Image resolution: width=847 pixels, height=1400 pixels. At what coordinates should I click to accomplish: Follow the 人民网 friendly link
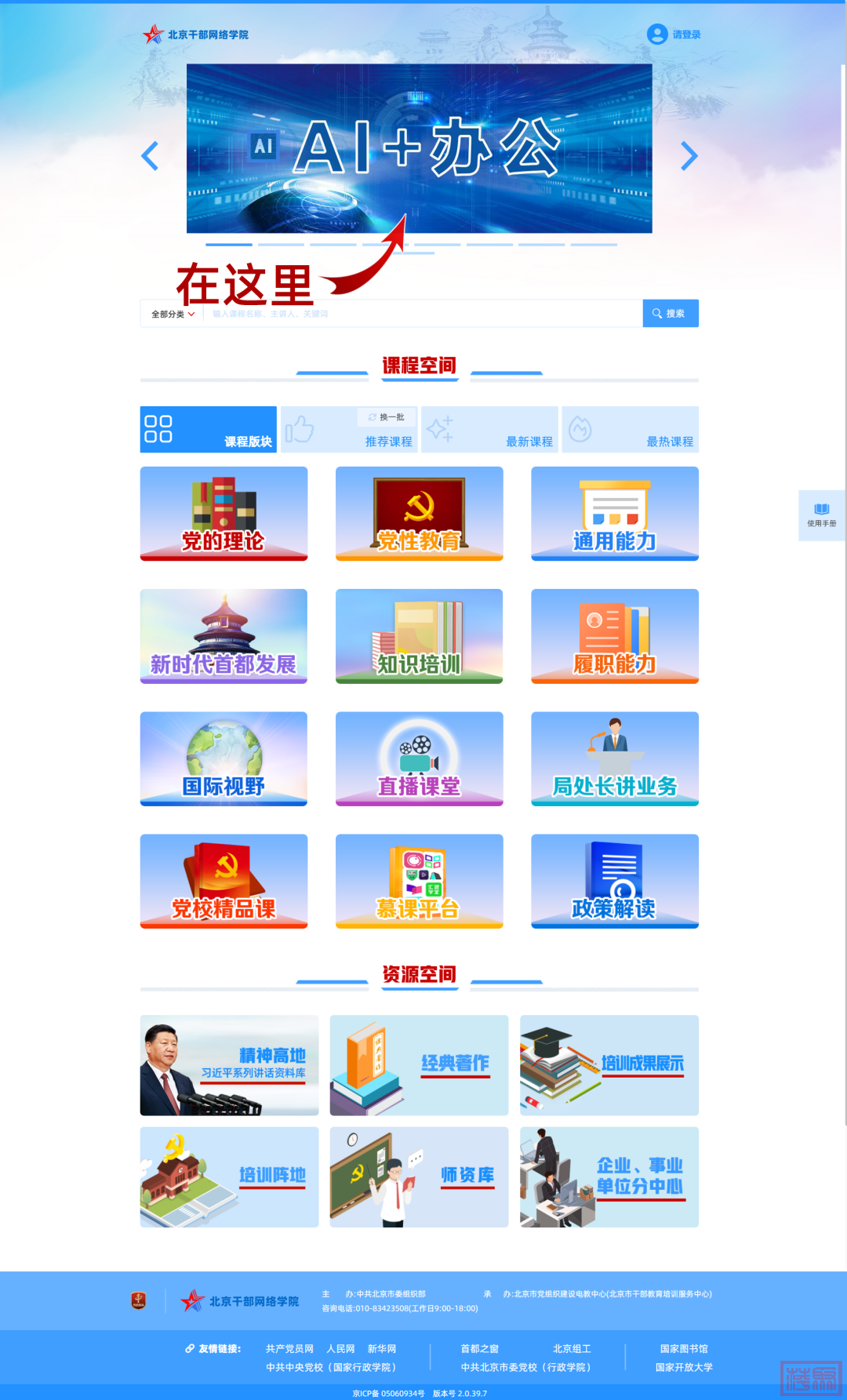pyautogui.click(x=340, y=1349)
